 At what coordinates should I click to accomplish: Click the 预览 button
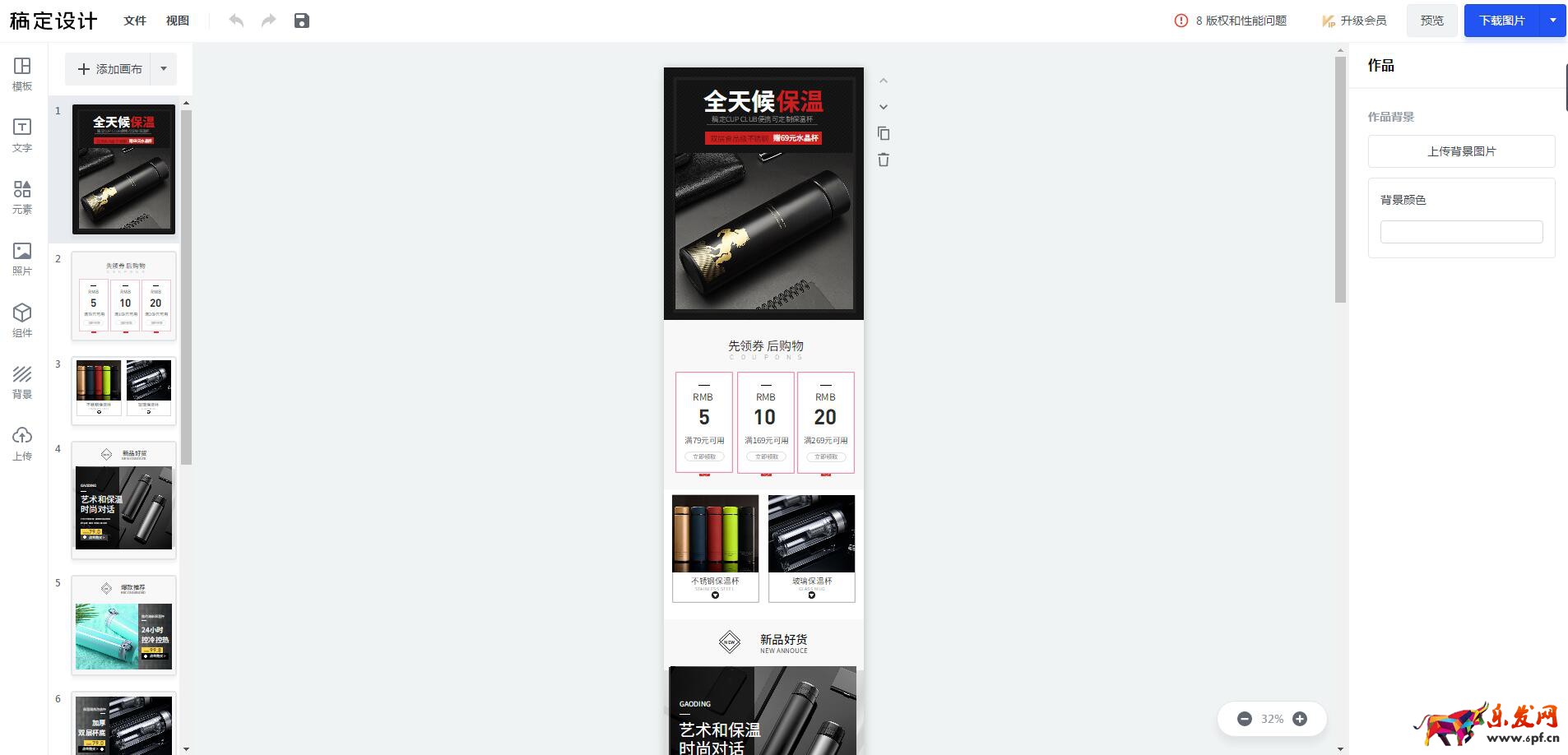(x=1431, y=21)
